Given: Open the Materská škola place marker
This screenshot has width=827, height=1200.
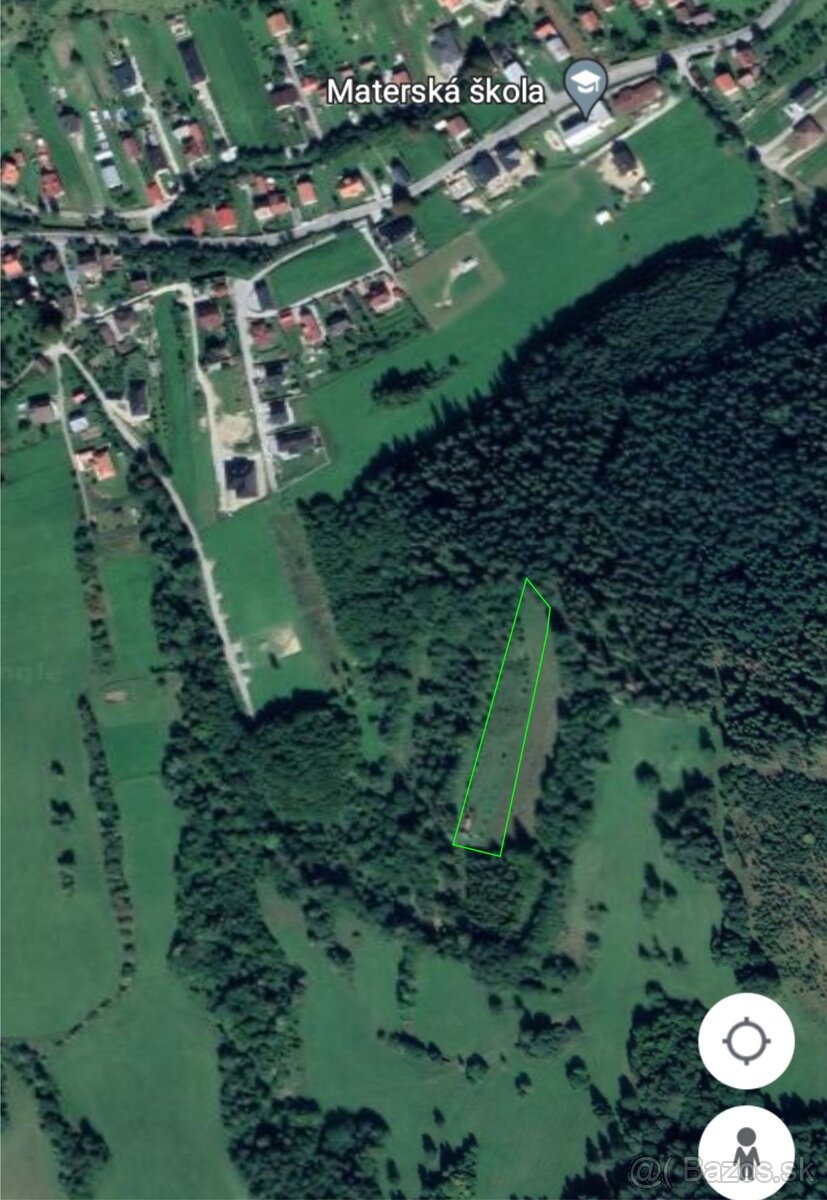Looking at the screenshot, I should pos(585,84).
